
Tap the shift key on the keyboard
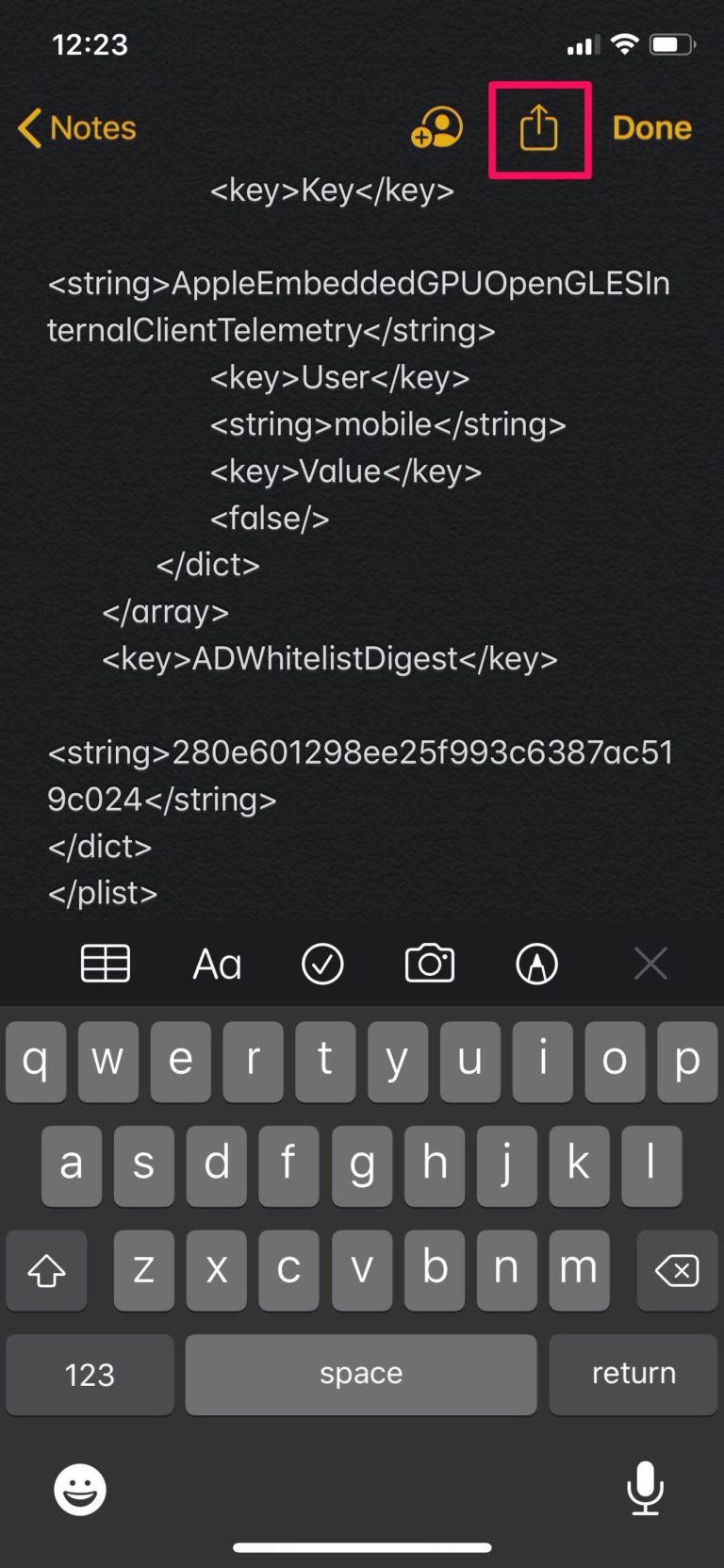click(x=46, y=1271)
